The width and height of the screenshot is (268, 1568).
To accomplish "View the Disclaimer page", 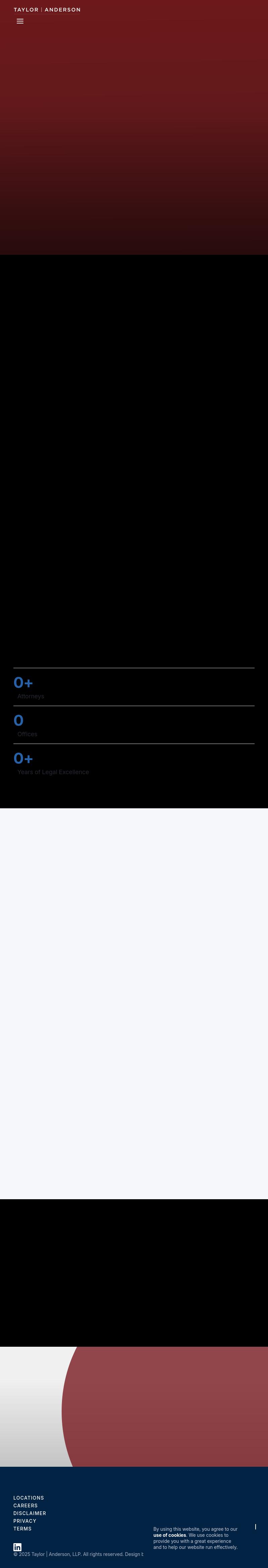I will pyautogui.click(x=30, y=1513).
